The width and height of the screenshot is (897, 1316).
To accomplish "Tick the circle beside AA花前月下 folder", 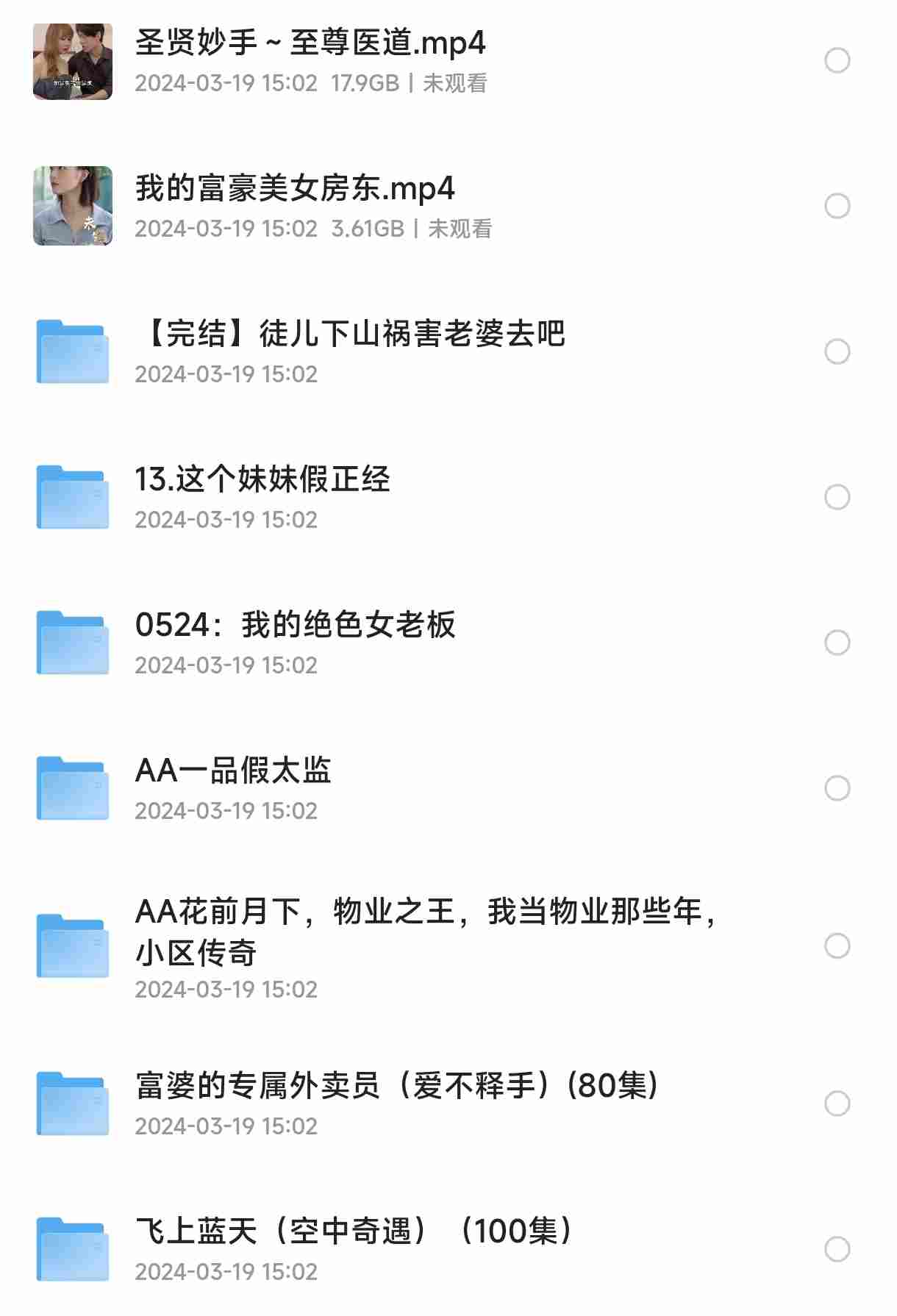I will click(x=837, y=945).
